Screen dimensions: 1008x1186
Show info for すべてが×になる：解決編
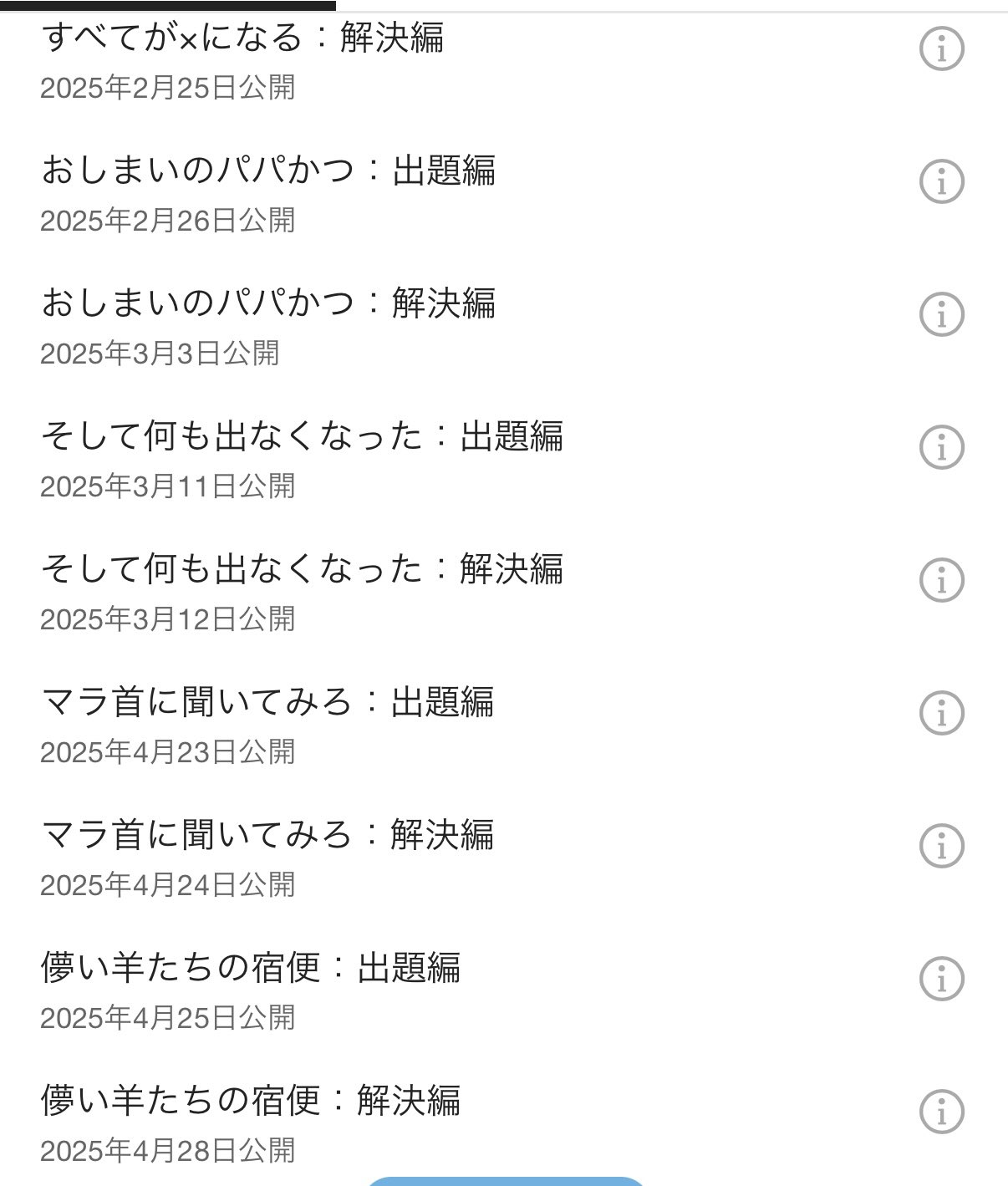[x=941, y=48]
